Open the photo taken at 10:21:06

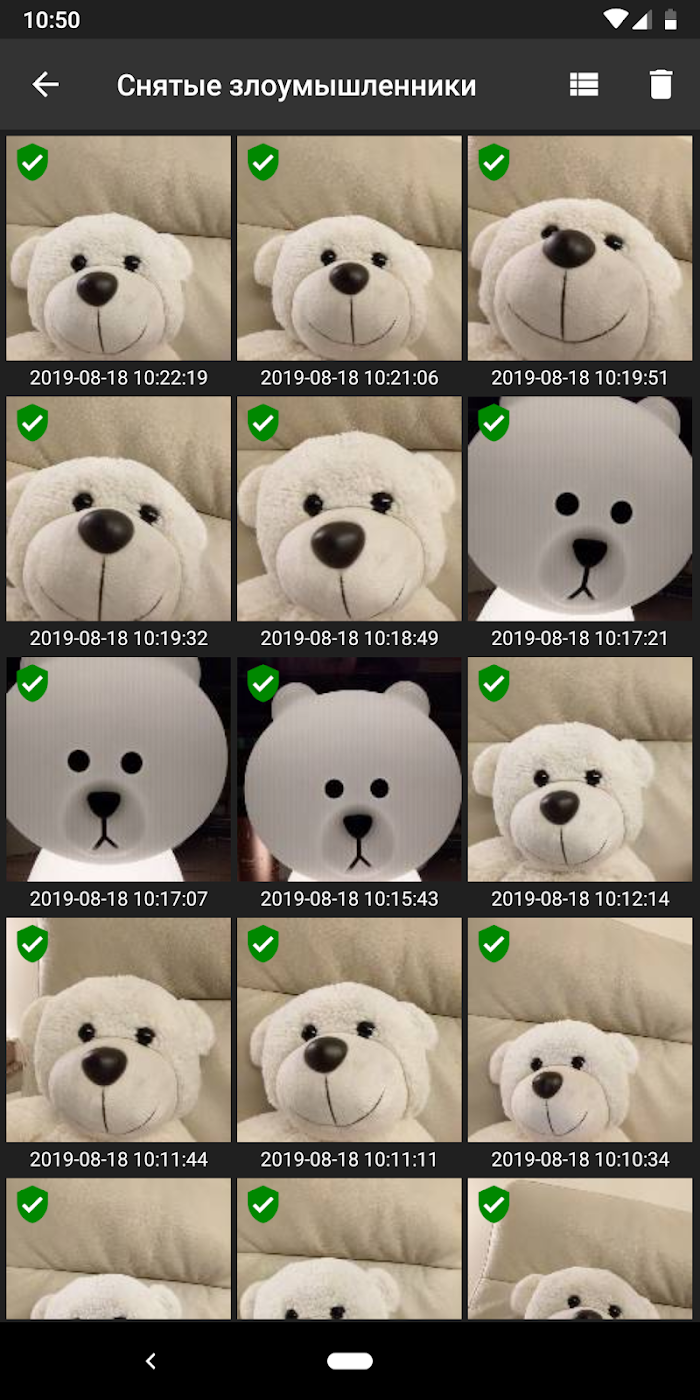point(349,249)
